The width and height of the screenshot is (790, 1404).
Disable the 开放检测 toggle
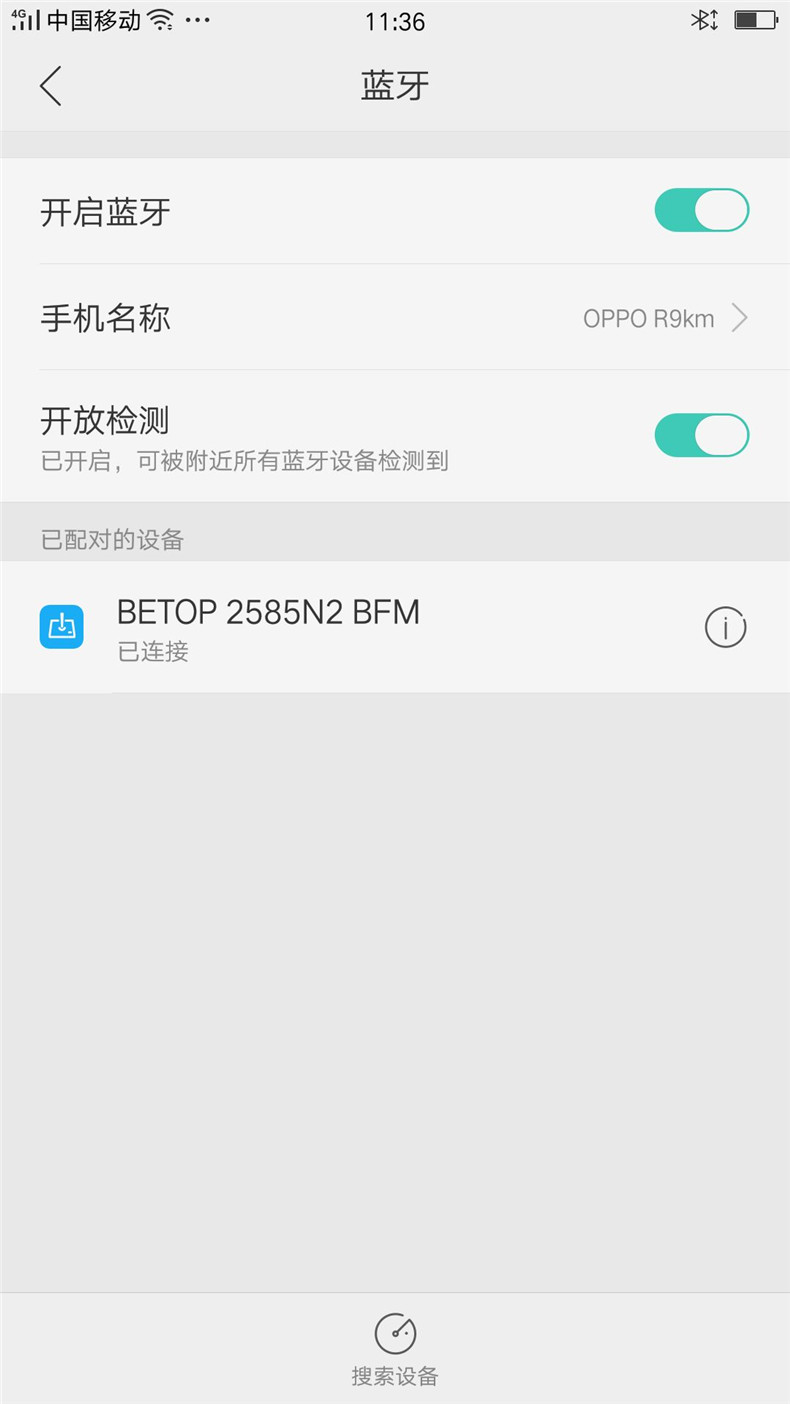701,436
